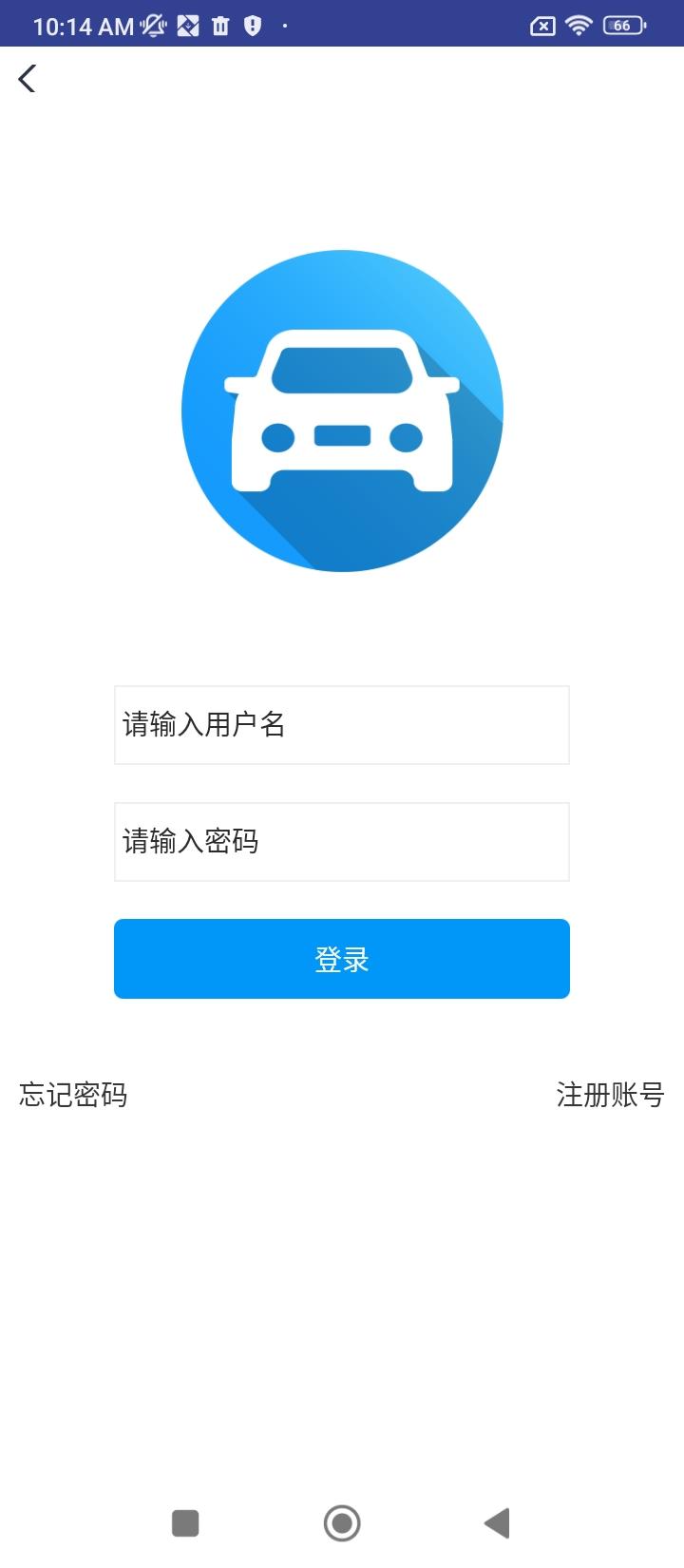
Task: Tap the shield warning icon in status bar
Action: [x=250, y=24]
